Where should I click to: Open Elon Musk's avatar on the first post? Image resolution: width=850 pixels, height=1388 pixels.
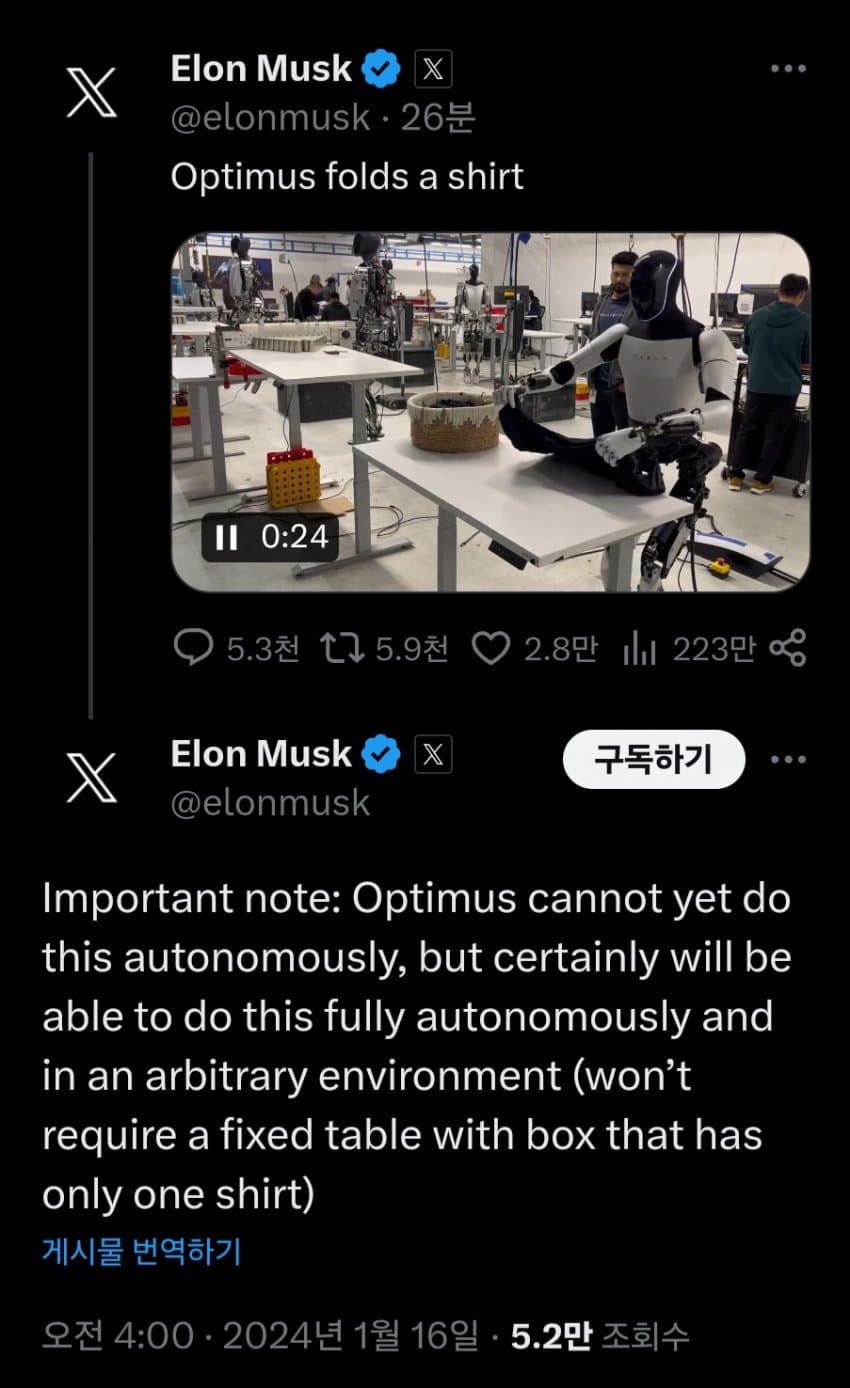(x=91, y=92)
